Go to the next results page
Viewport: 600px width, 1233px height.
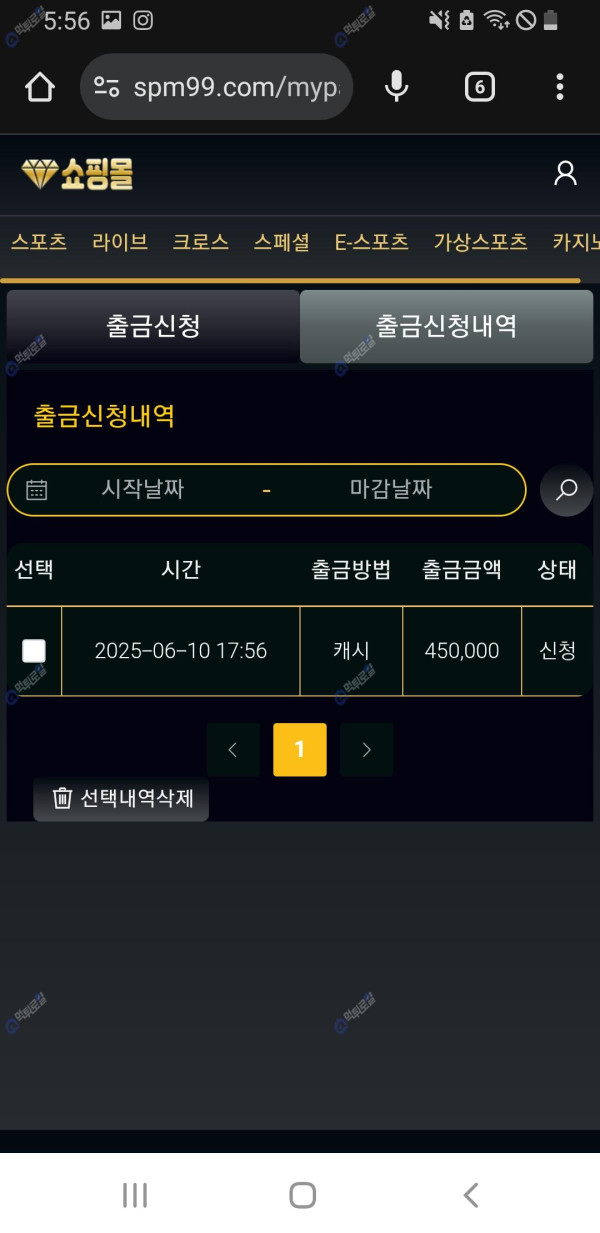[x=366, y=750]
